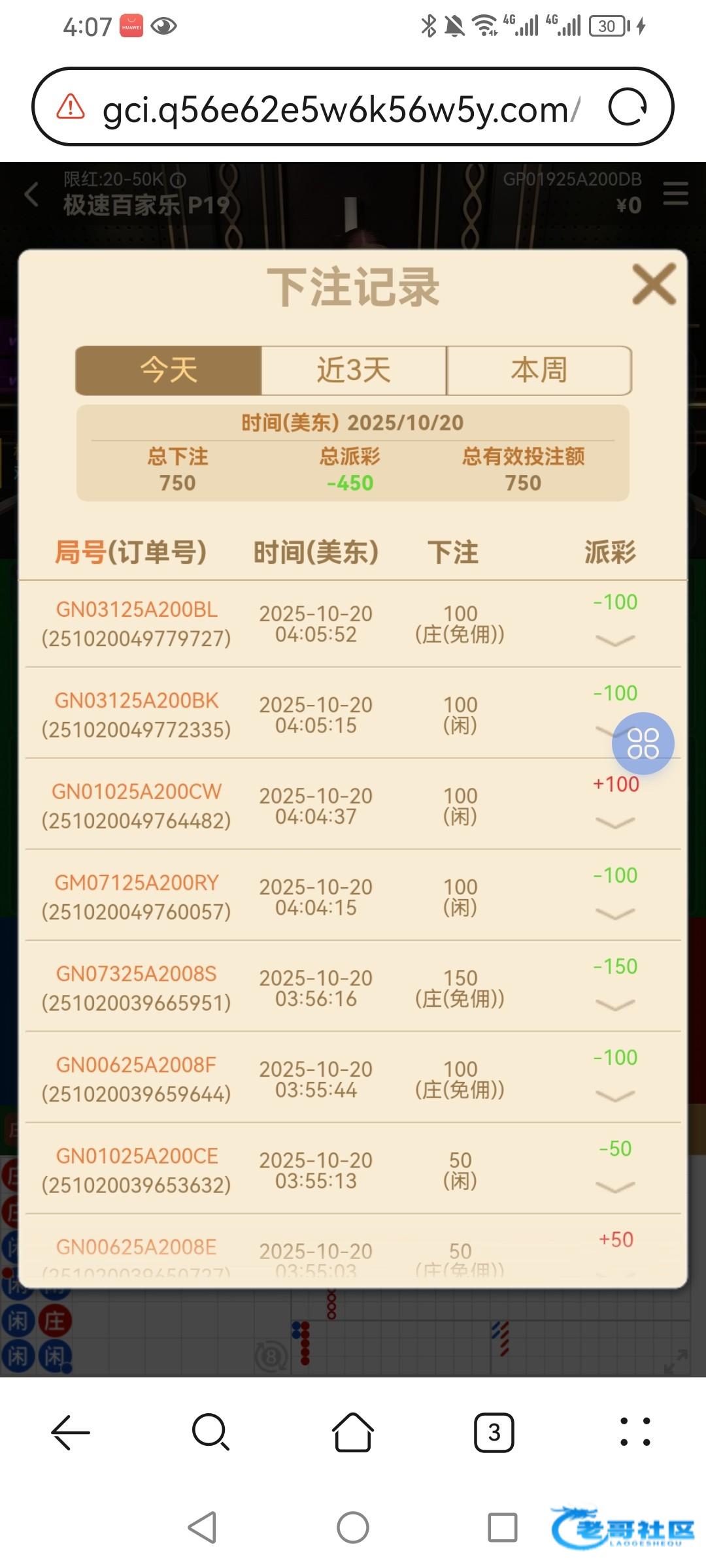Screen dimensions: 706x1568
Task: Expand details for bet GM07125A200RY
Action: click(615, 913)
